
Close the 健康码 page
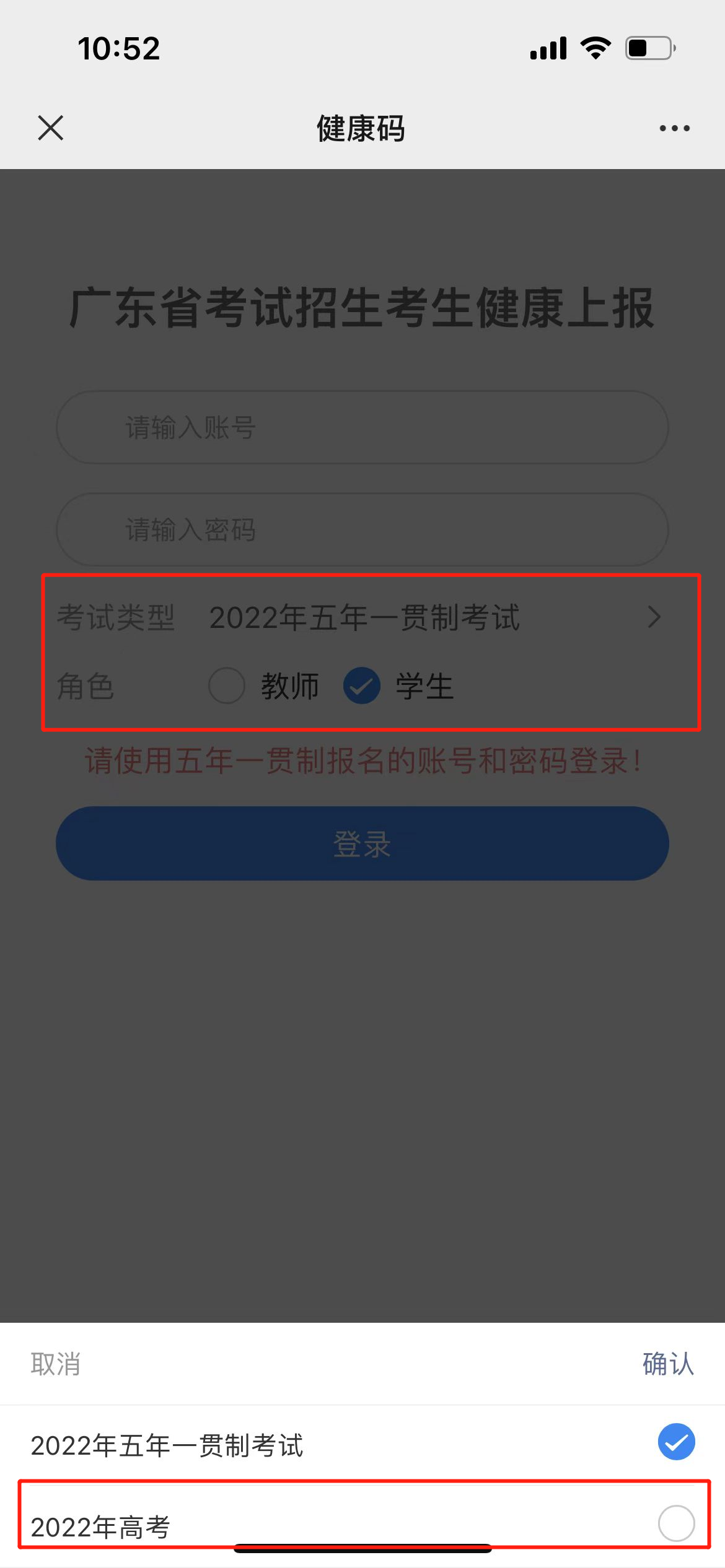pos(51,128)
